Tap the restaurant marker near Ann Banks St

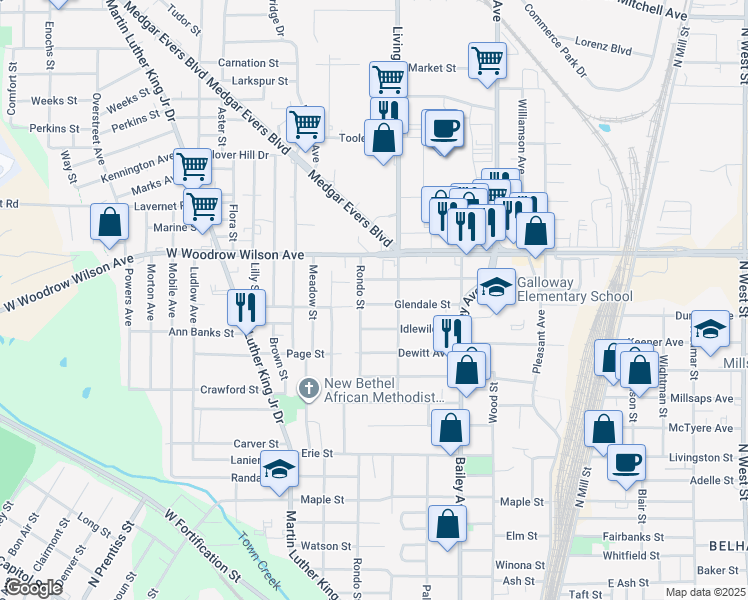click(246, 308)
